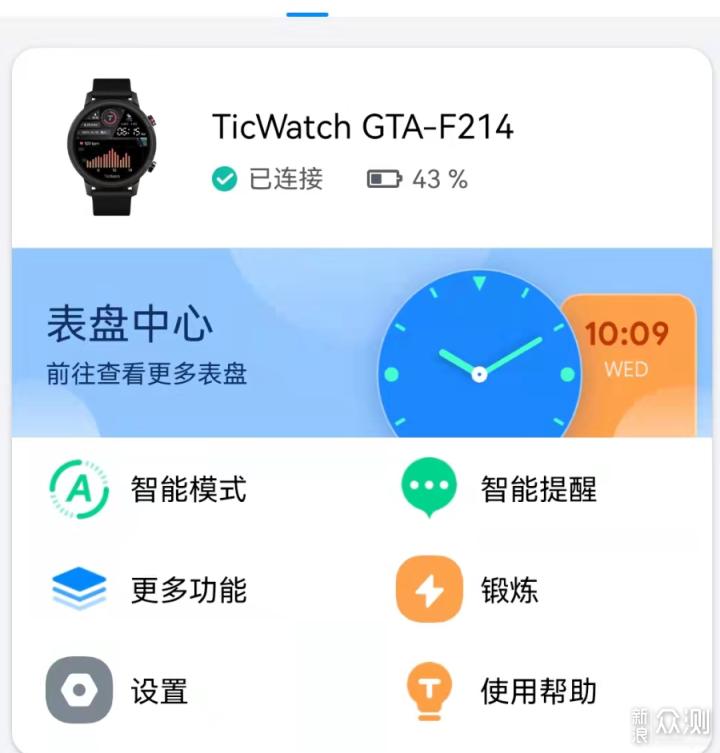This screenshot has width=720, height=753.
Task: Select the top blue tab indicator
Action: click(x=308, y=14)
